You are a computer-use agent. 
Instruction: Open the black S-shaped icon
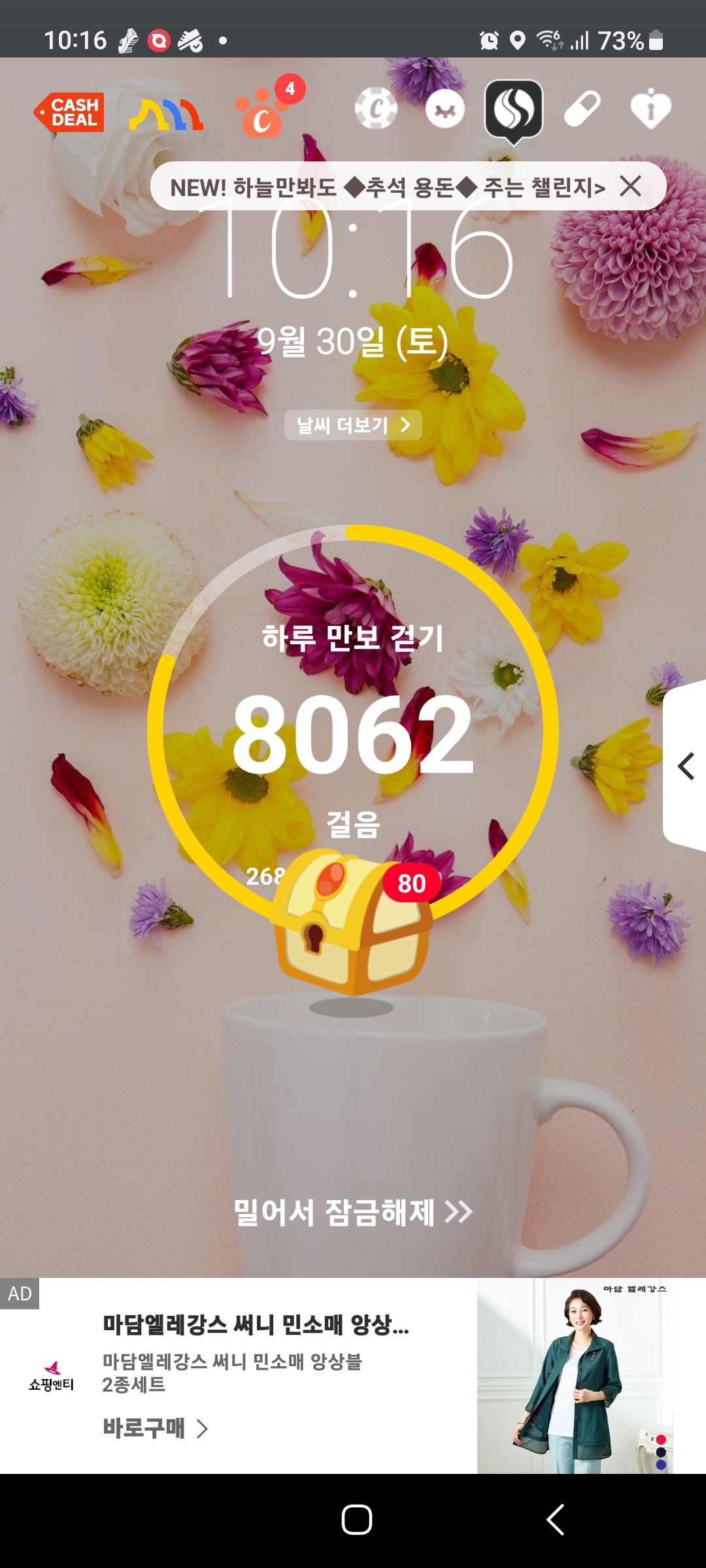(x=514, y=110)
